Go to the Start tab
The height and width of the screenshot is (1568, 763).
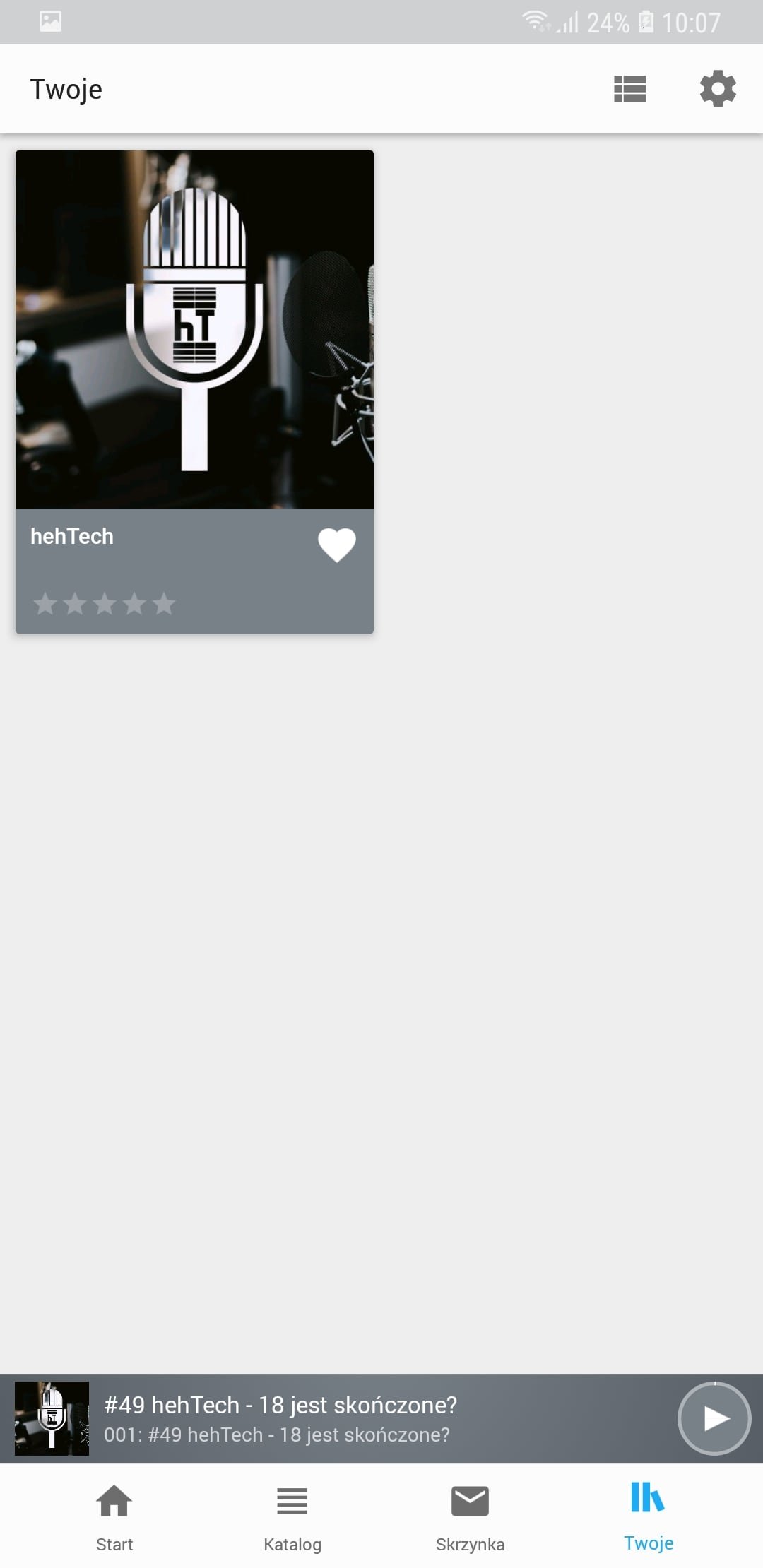(x=114, y=1517)
